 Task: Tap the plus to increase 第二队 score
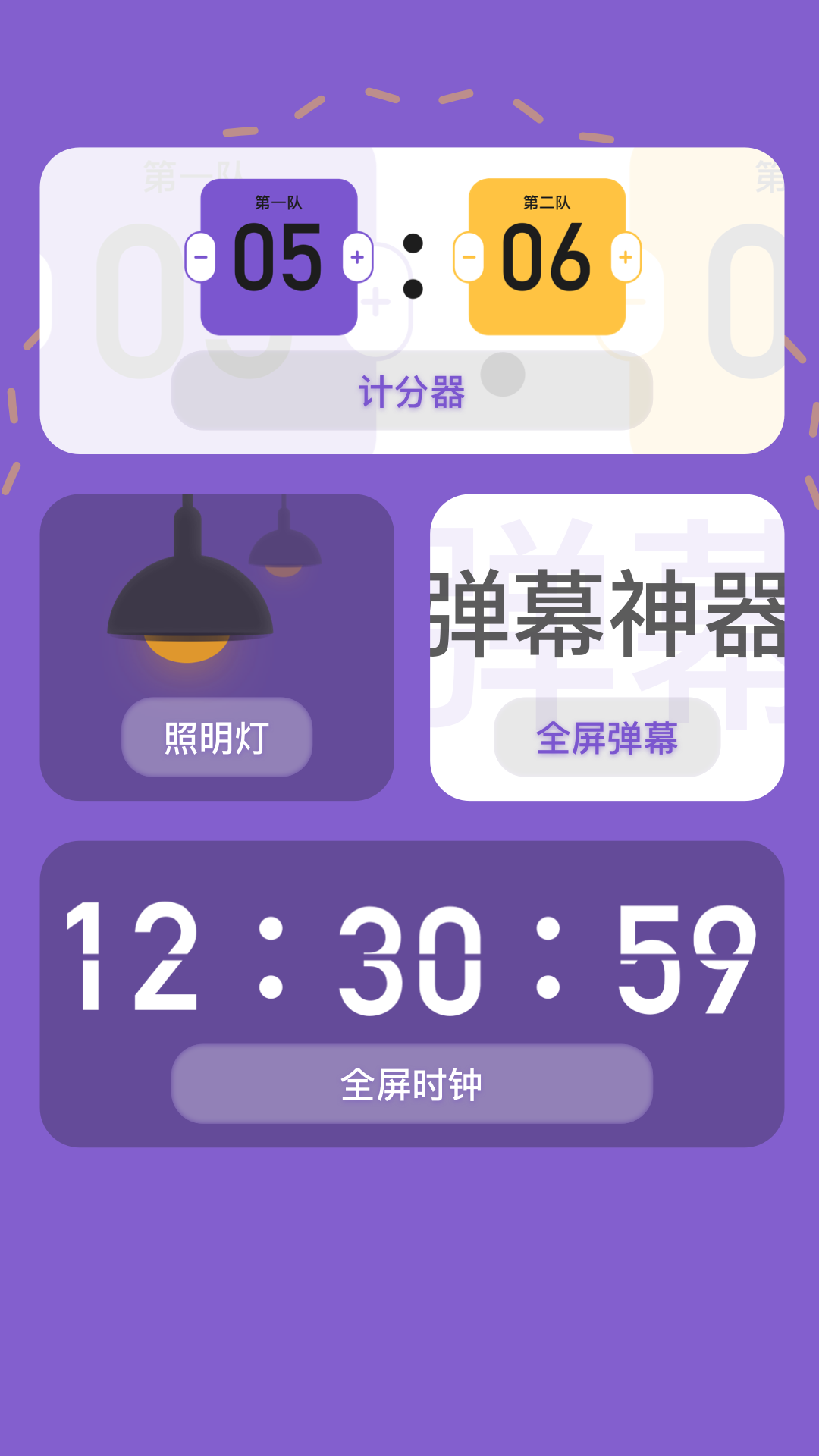click(x=623, y=258)
